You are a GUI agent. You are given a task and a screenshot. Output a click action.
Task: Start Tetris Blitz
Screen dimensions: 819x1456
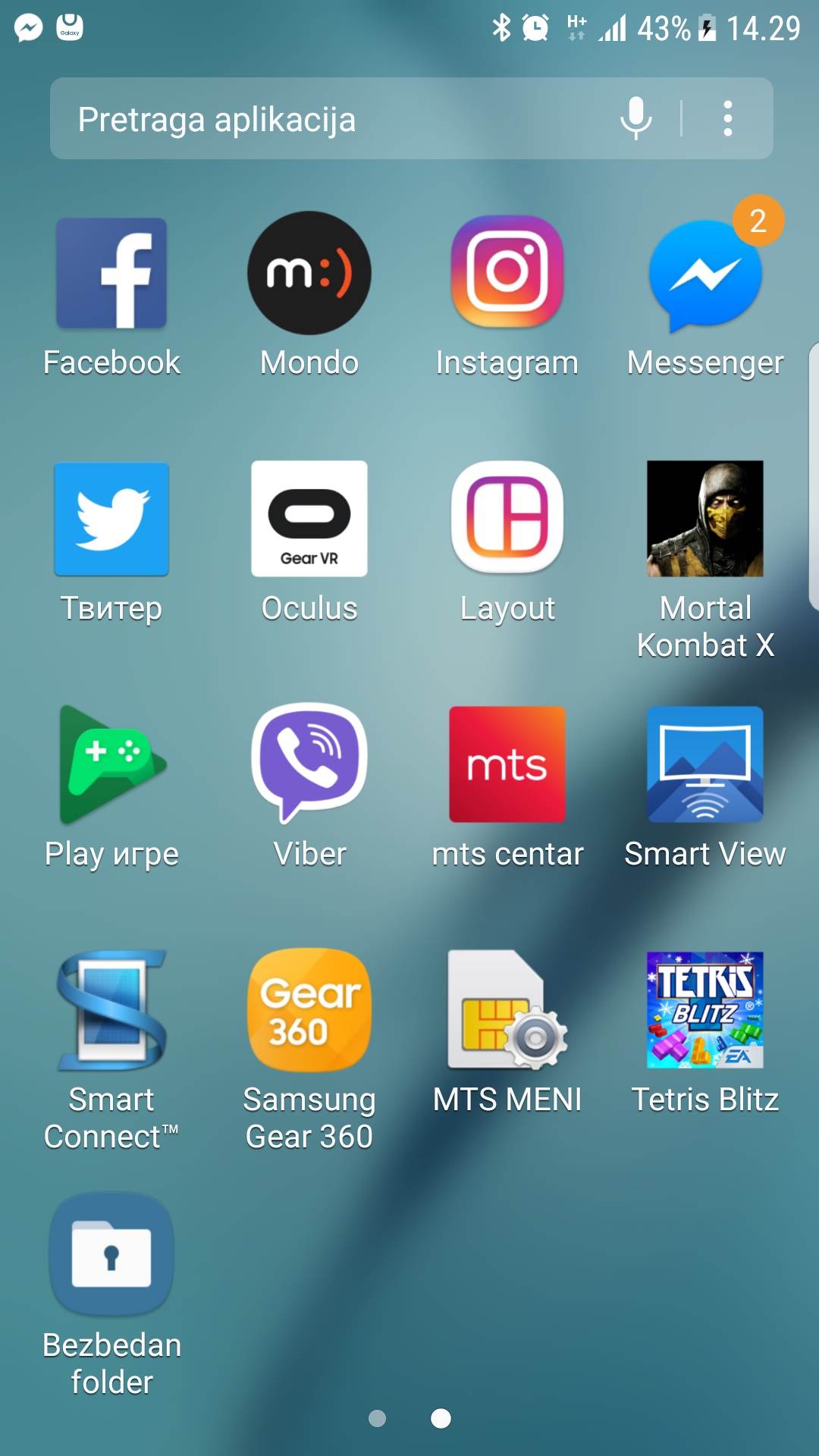click(705, 1010)
